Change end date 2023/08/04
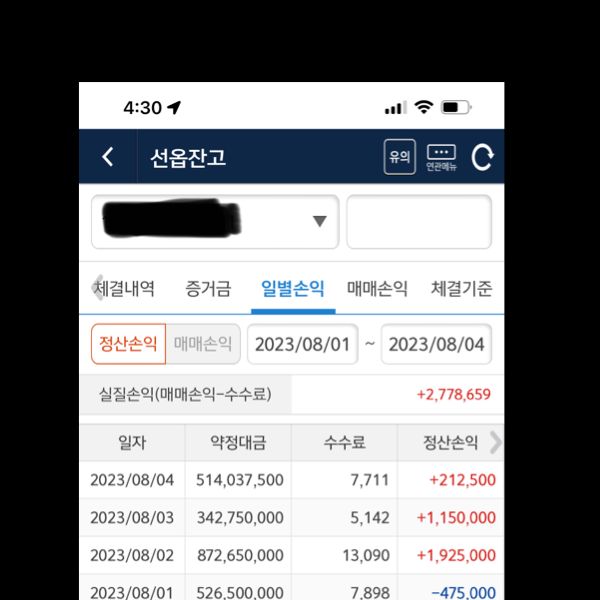 point(437,344)
